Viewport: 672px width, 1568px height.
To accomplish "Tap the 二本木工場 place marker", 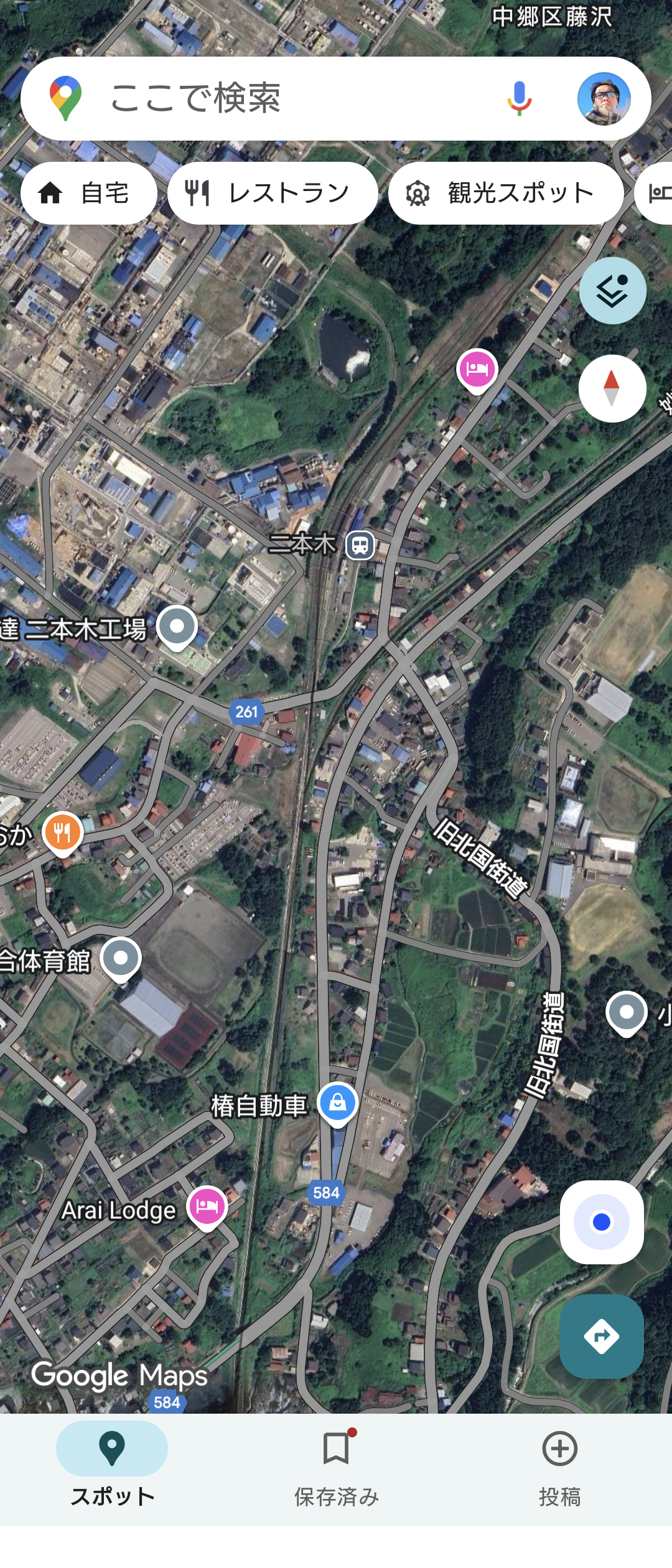I will tap(177, 626).
